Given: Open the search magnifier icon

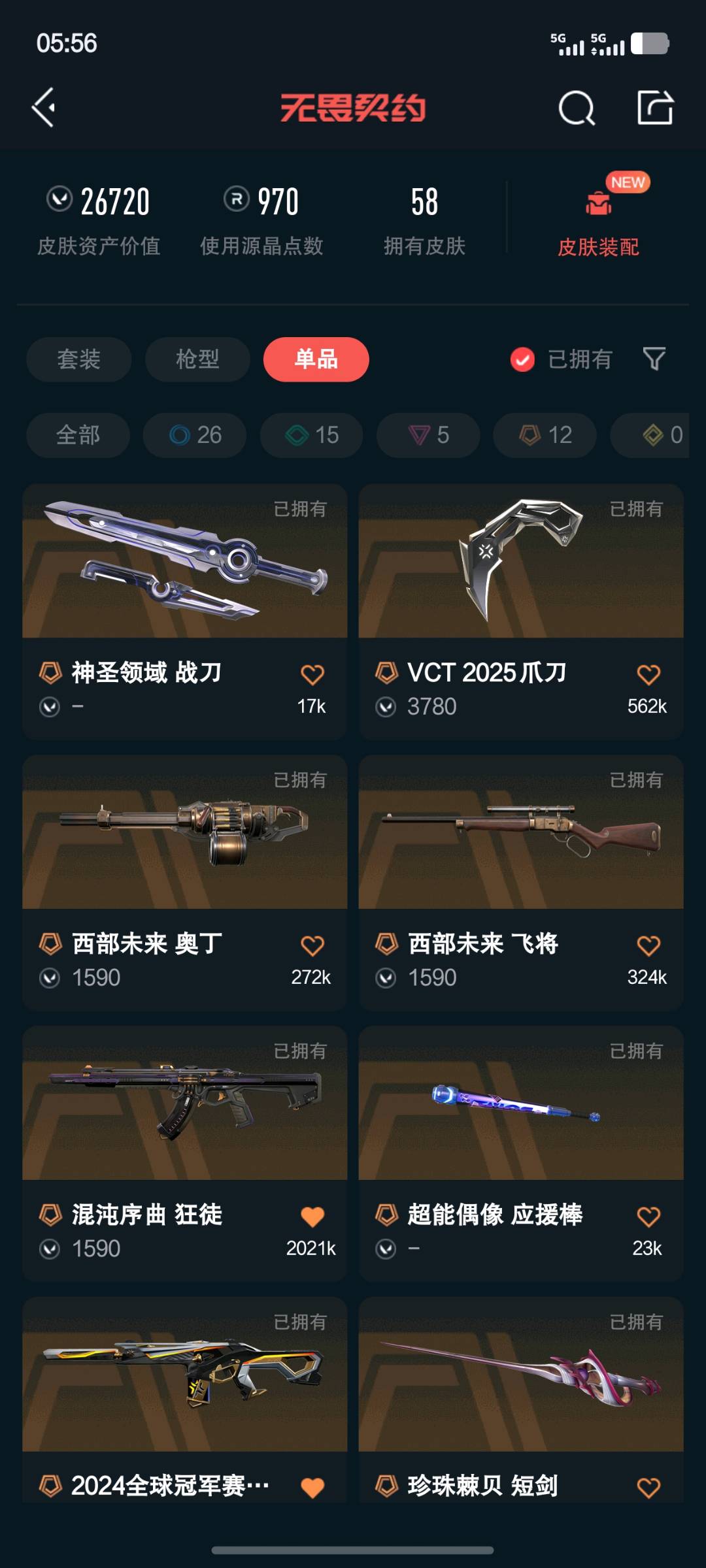Looking at the screenshot, I should tap(576, 108).
